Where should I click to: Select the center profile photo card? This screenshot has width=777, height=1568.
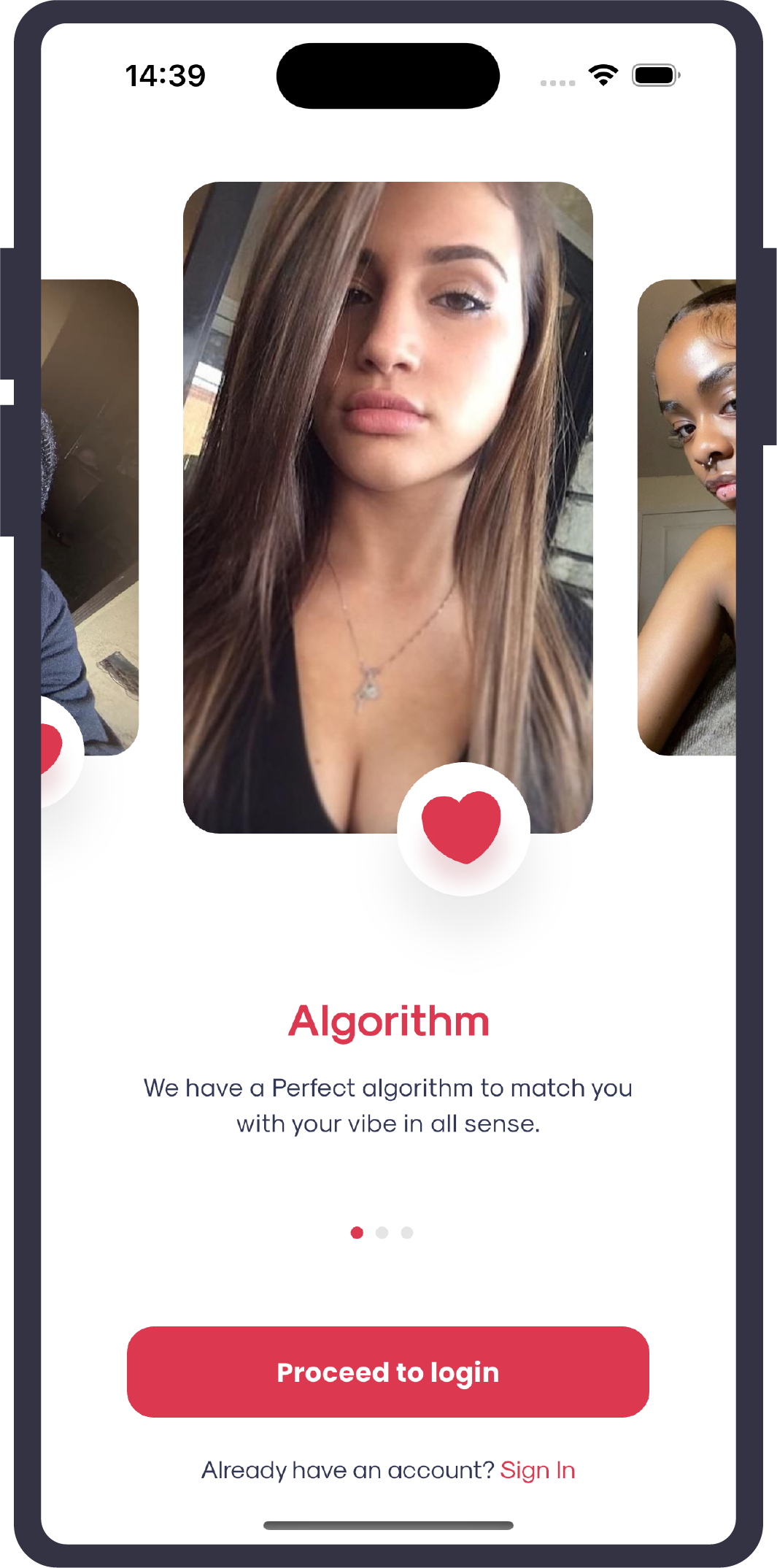click(x=387, y=474)
